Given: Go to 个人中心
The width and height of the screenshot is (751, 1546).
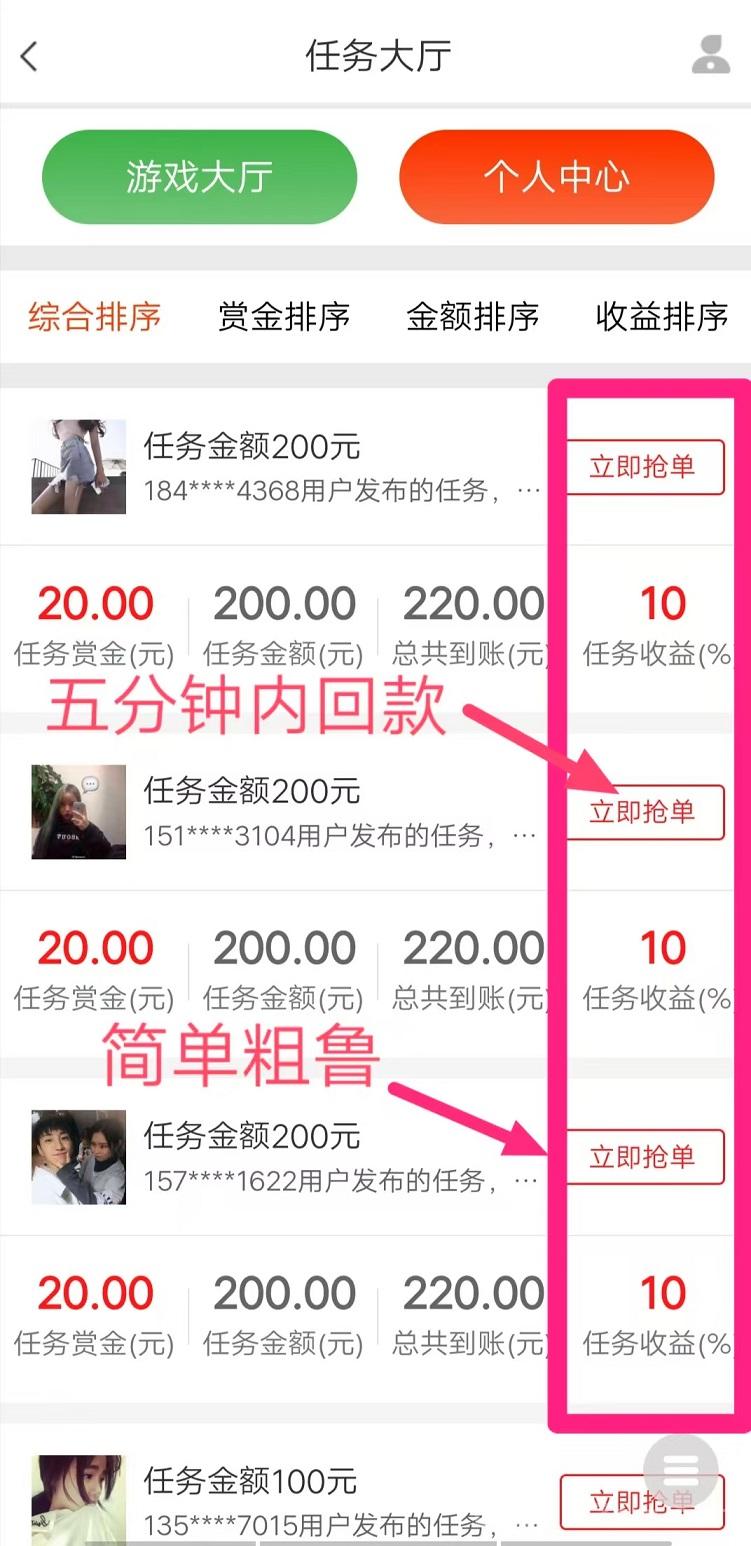Looking at the screenshot, I should 556,177.
